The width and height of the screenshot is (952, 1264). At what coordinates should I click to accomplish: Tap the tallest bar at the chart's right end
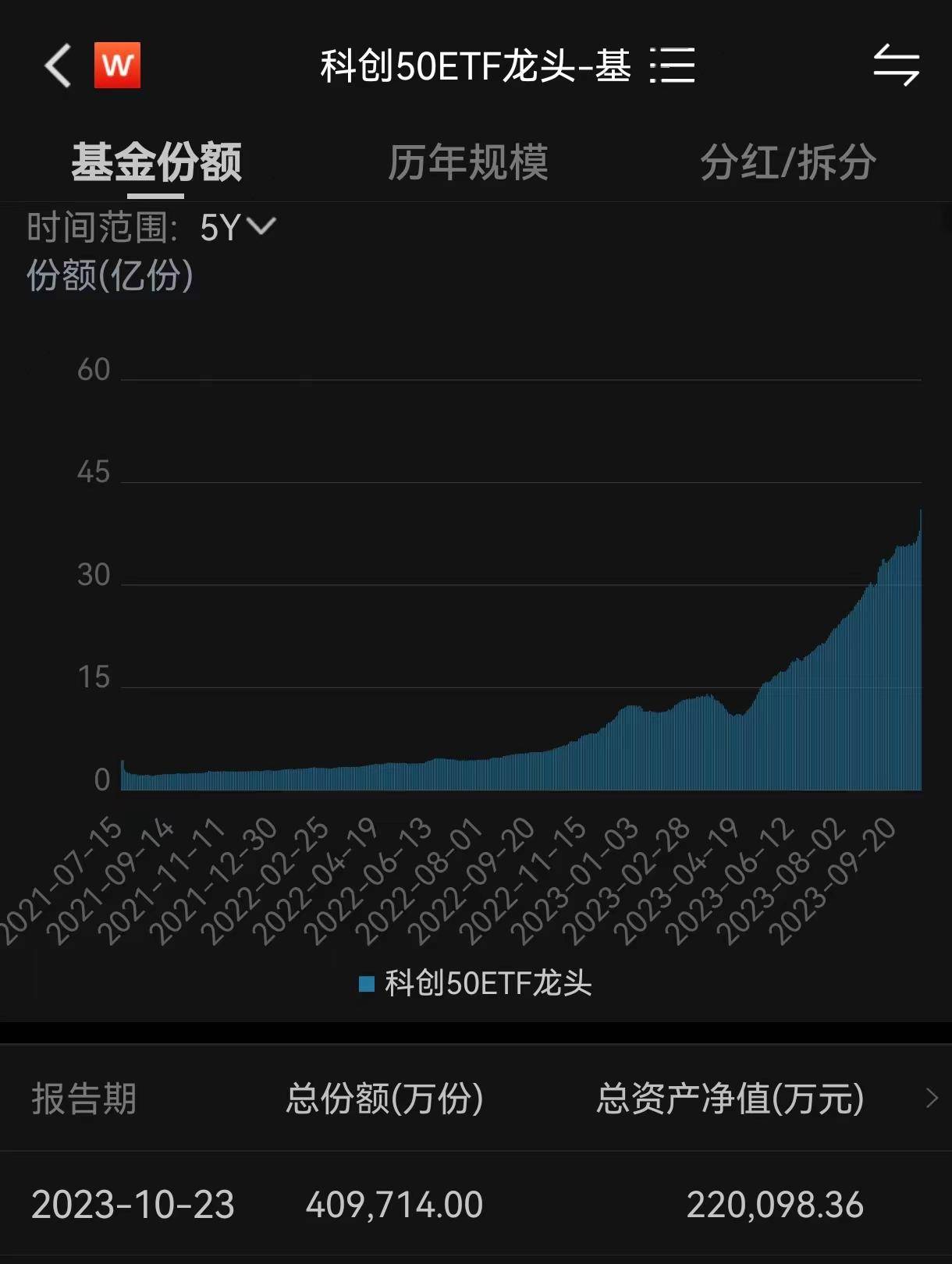919,648
